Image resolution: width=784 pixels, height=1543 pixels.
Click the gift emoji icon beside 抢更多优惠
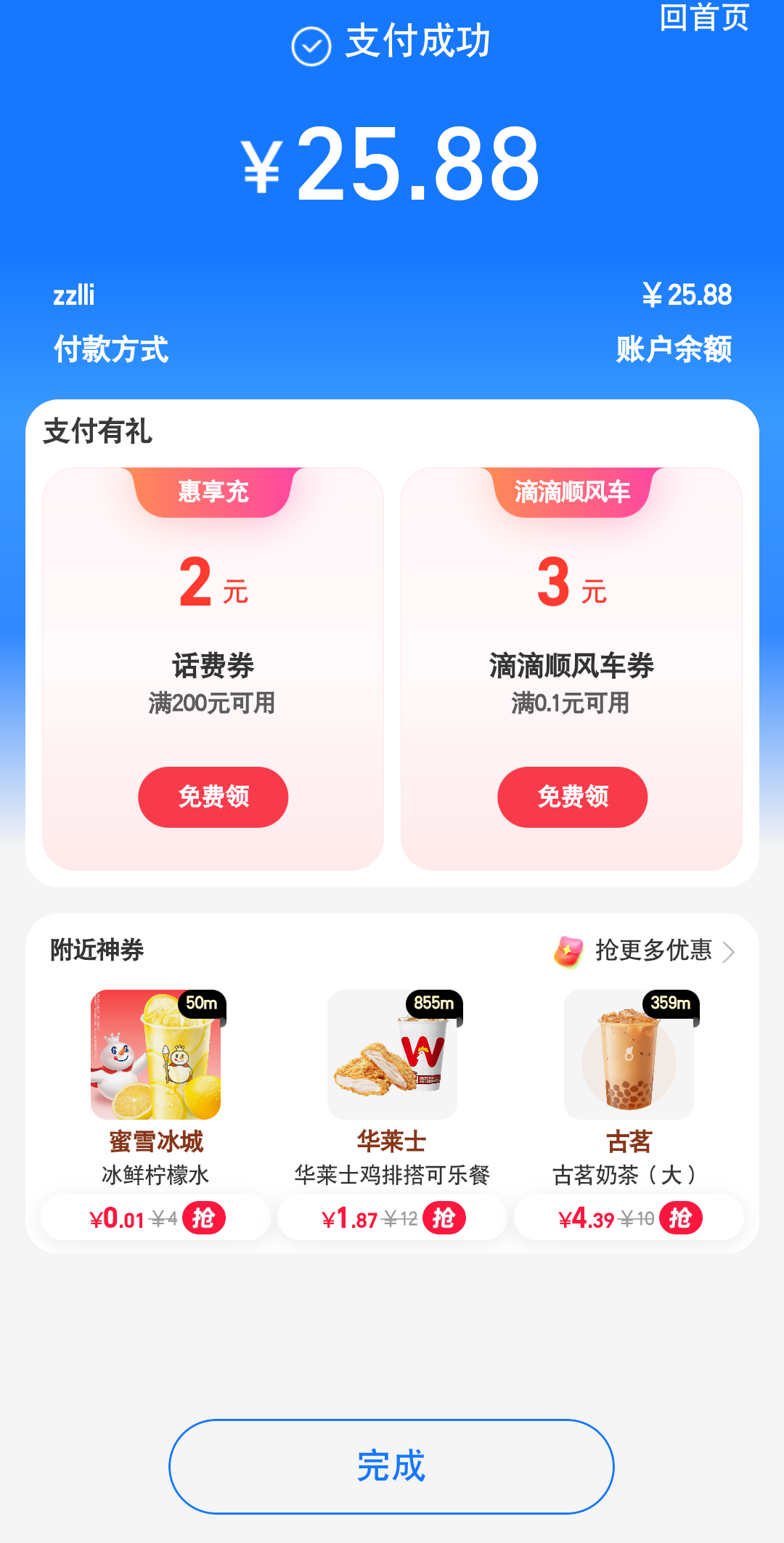point(571,951)
